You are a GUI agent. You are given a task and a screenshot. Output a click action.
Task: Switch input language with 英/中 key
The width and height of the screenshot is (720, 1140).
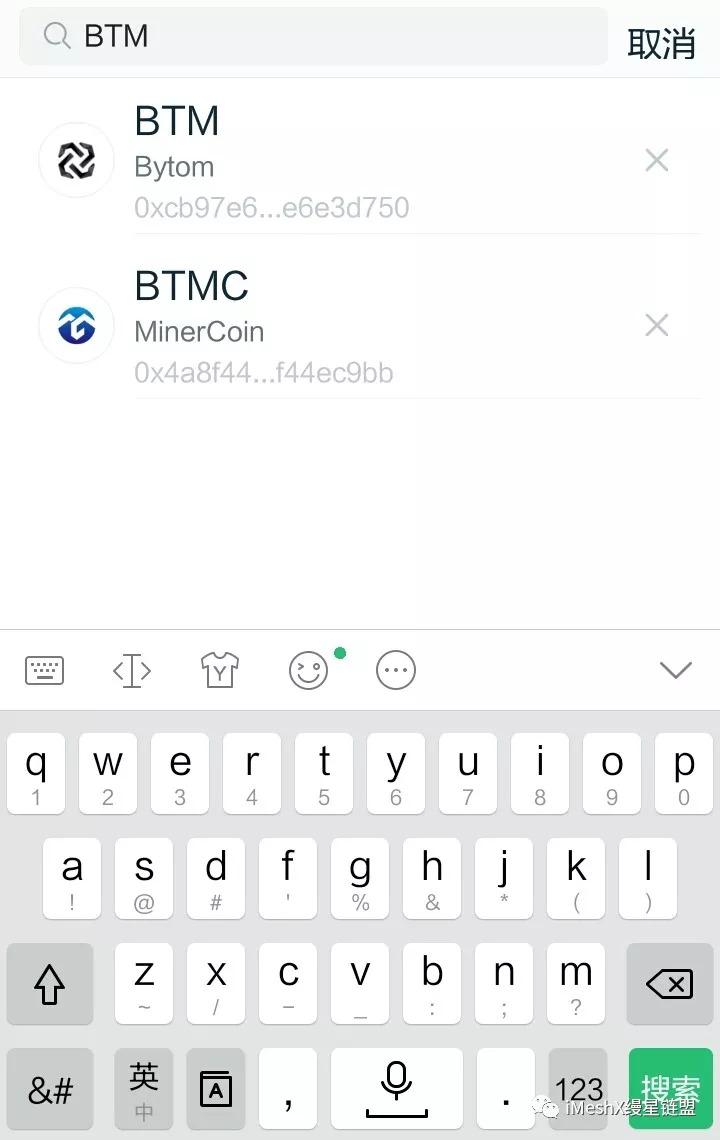[143, 1088]
